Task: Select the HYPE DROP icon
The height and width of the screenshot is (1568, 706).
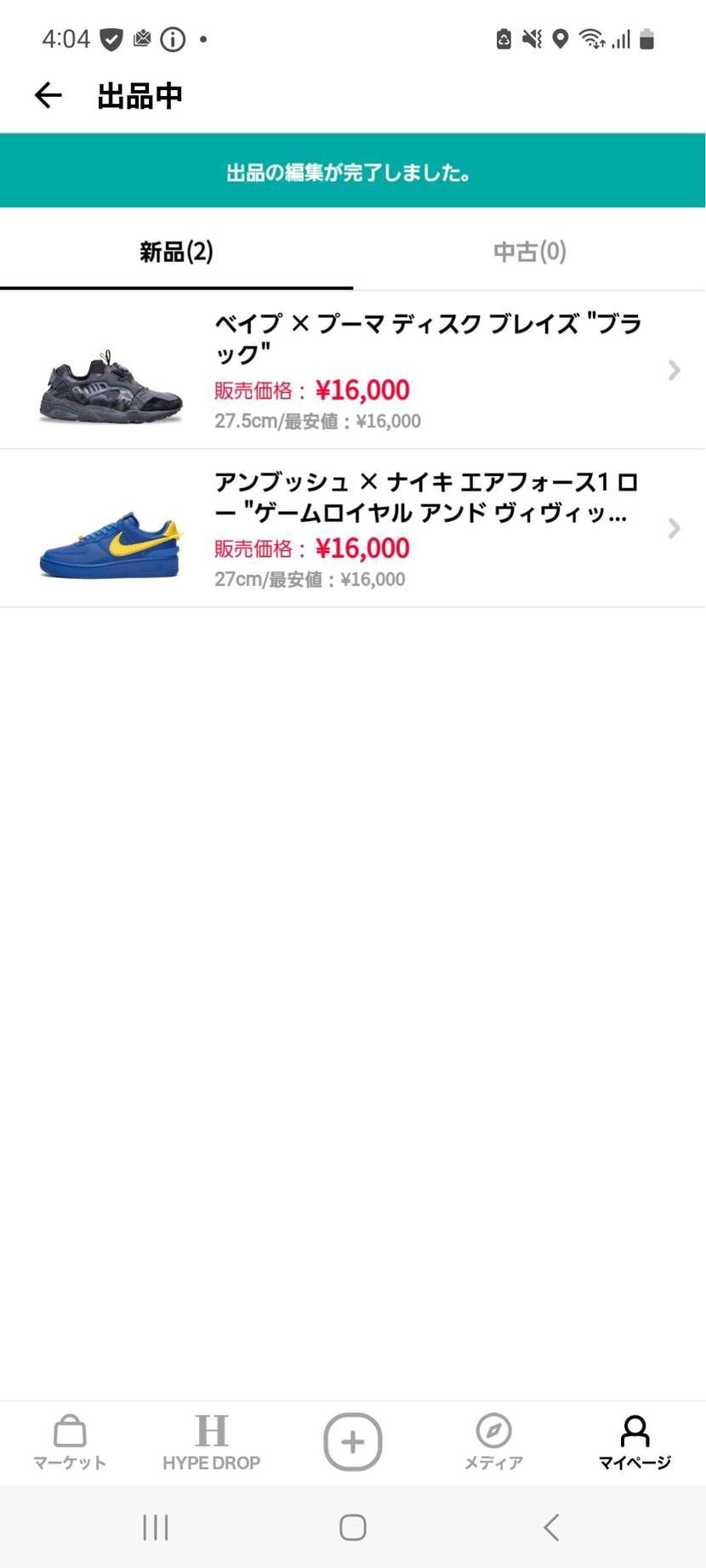Action: (212, 1441)
